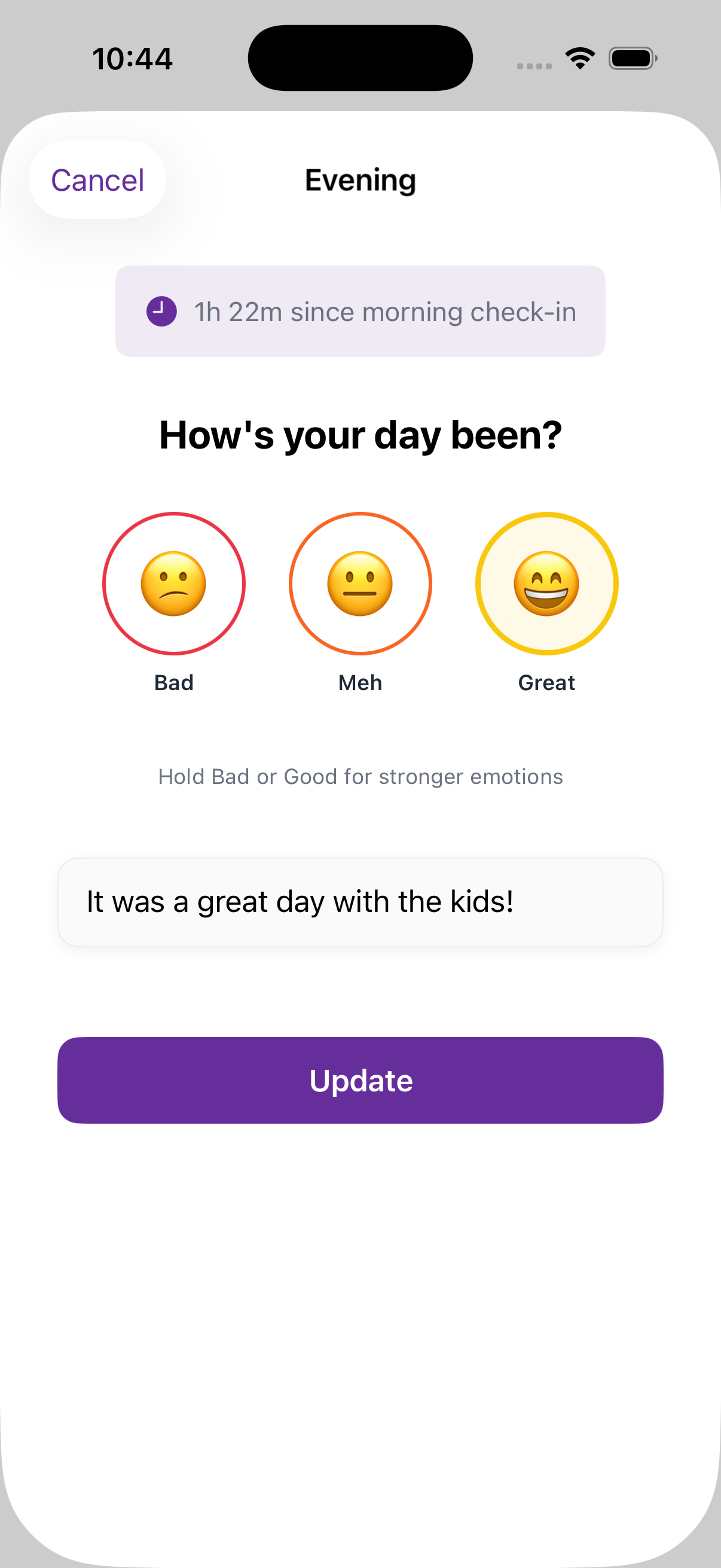The height and width of the screenshot is (1568, 721).
Task: Tap Cancel to dismiss the check-in
Action: tap(97, 179)
